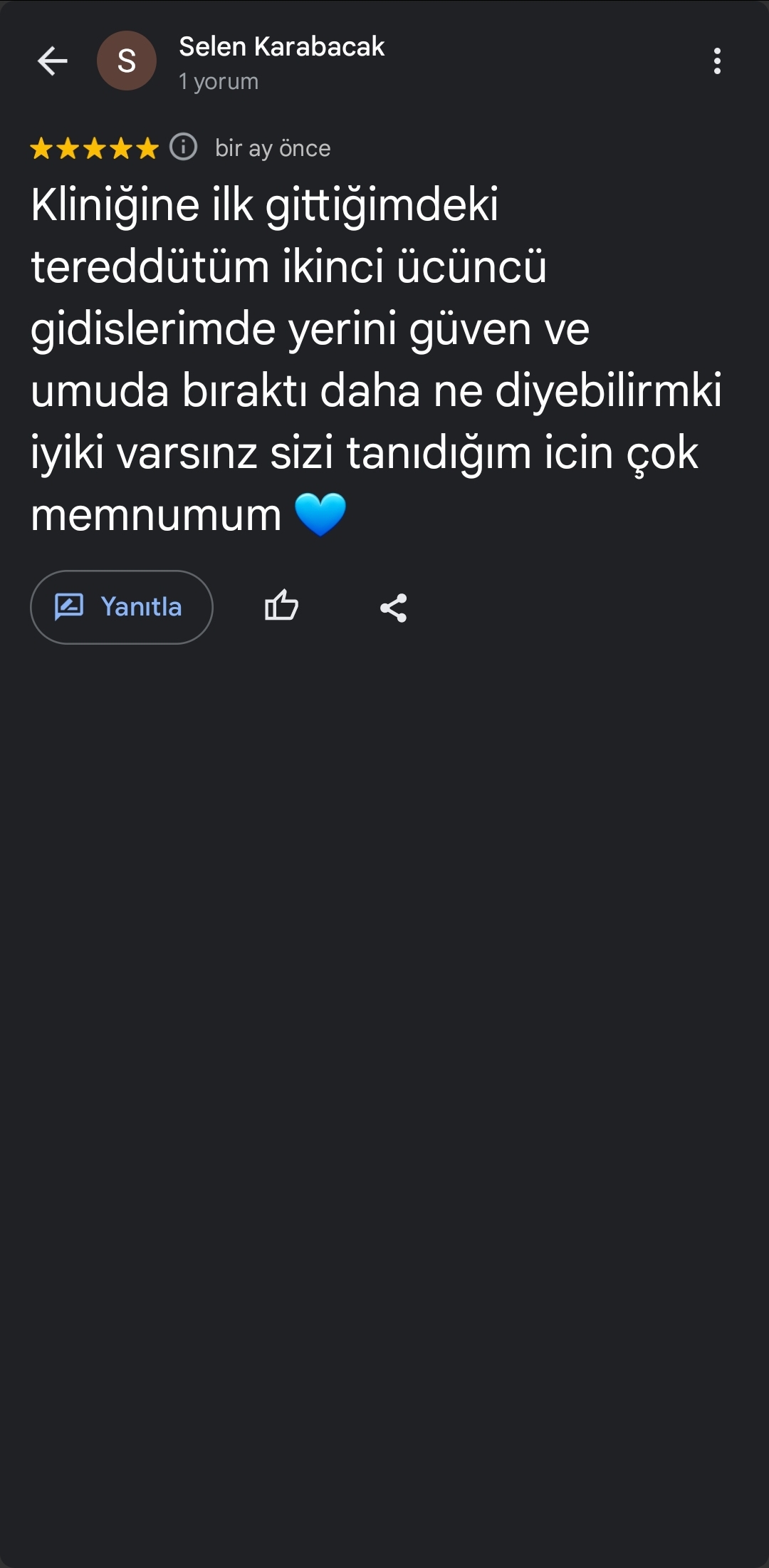Share Selen Karabacak's review

(393, 608)
